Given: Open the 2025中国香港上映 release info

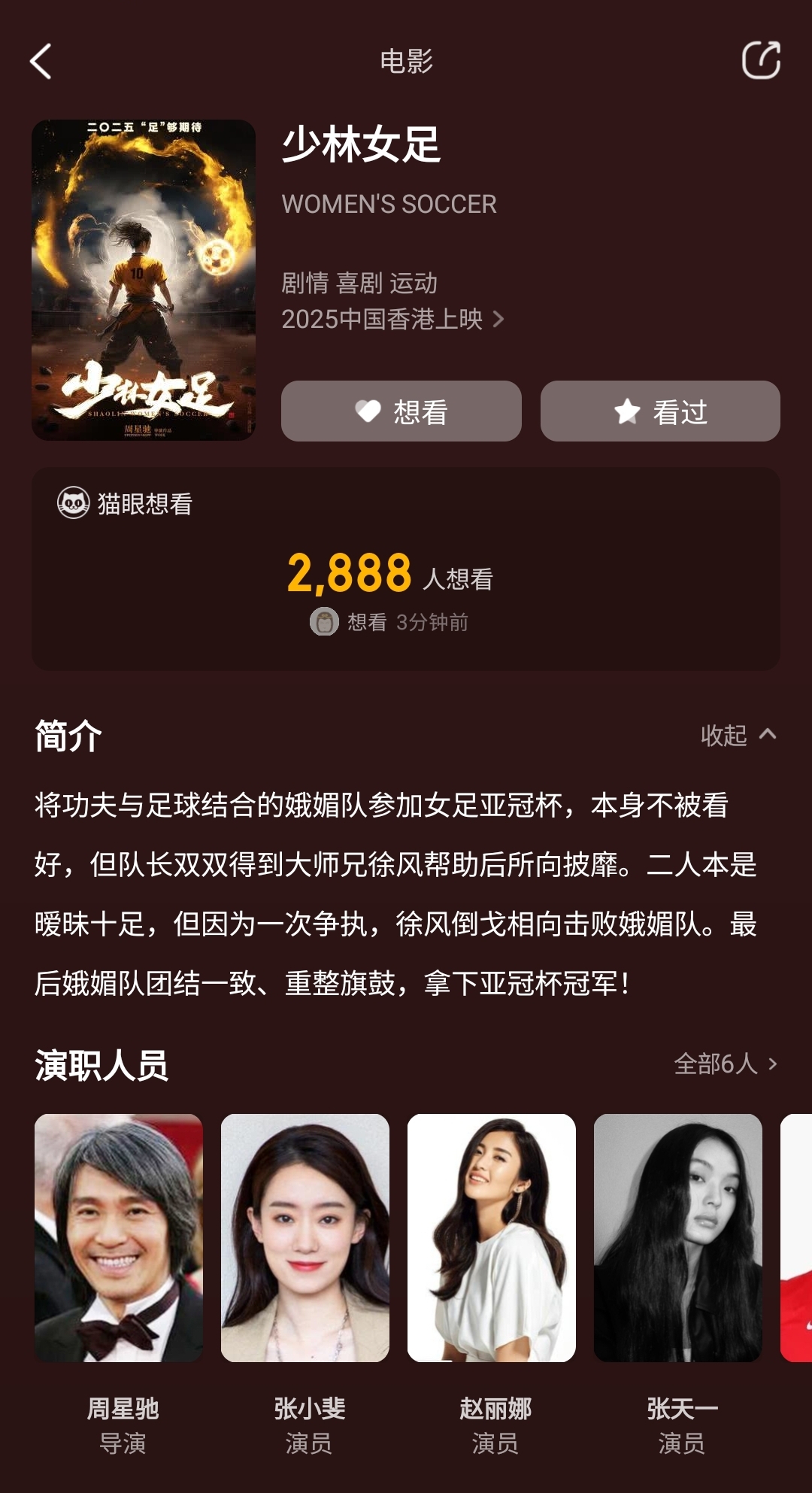Looking at the screenshot, I should 392,319.
